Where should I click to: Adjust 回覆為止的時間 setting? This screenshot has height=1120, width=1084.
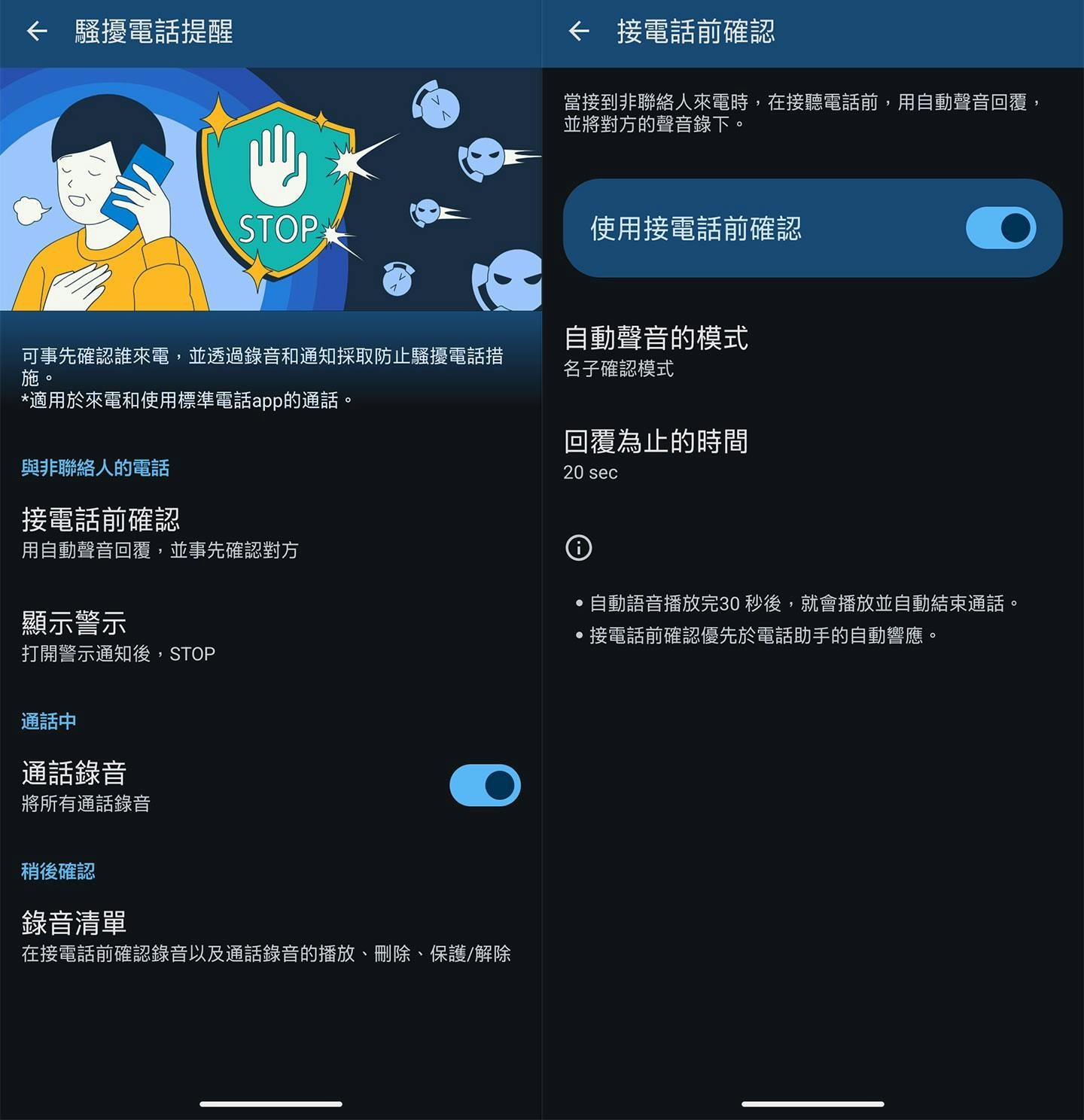point(655,454)
